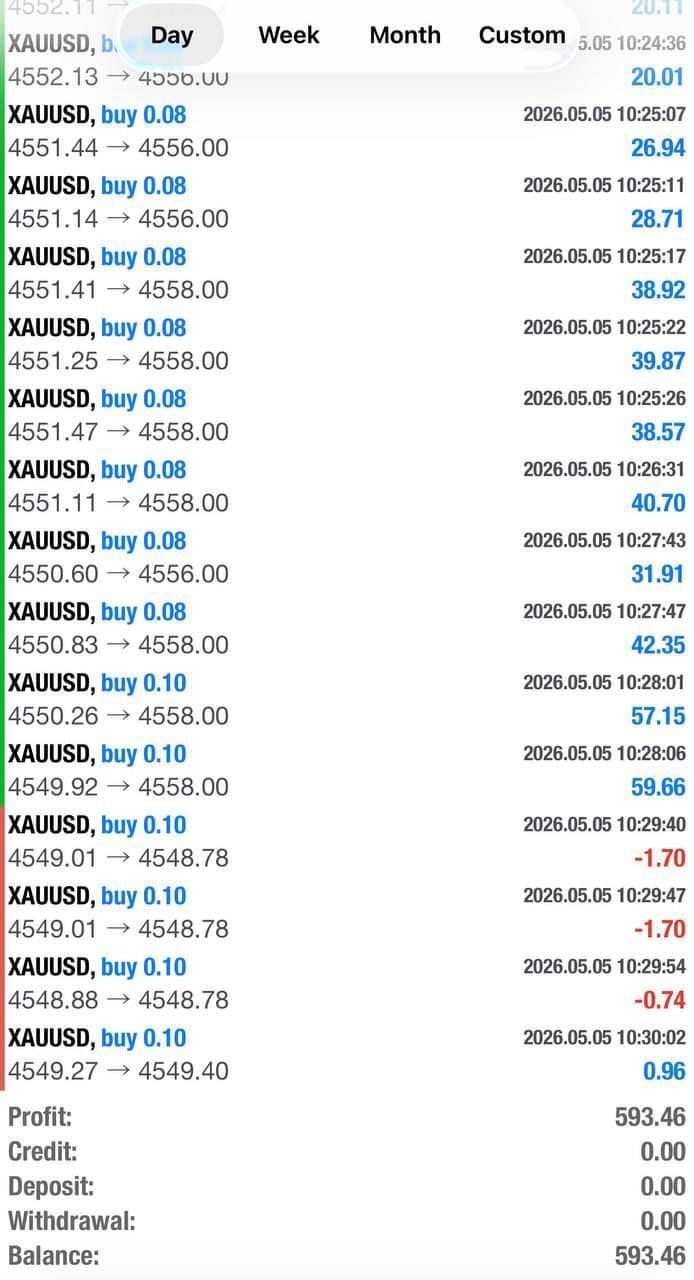Screen dimensions: 694x1280
Task: Open the losing trade closed at 10:29:47
Action: tap(347, 913)
